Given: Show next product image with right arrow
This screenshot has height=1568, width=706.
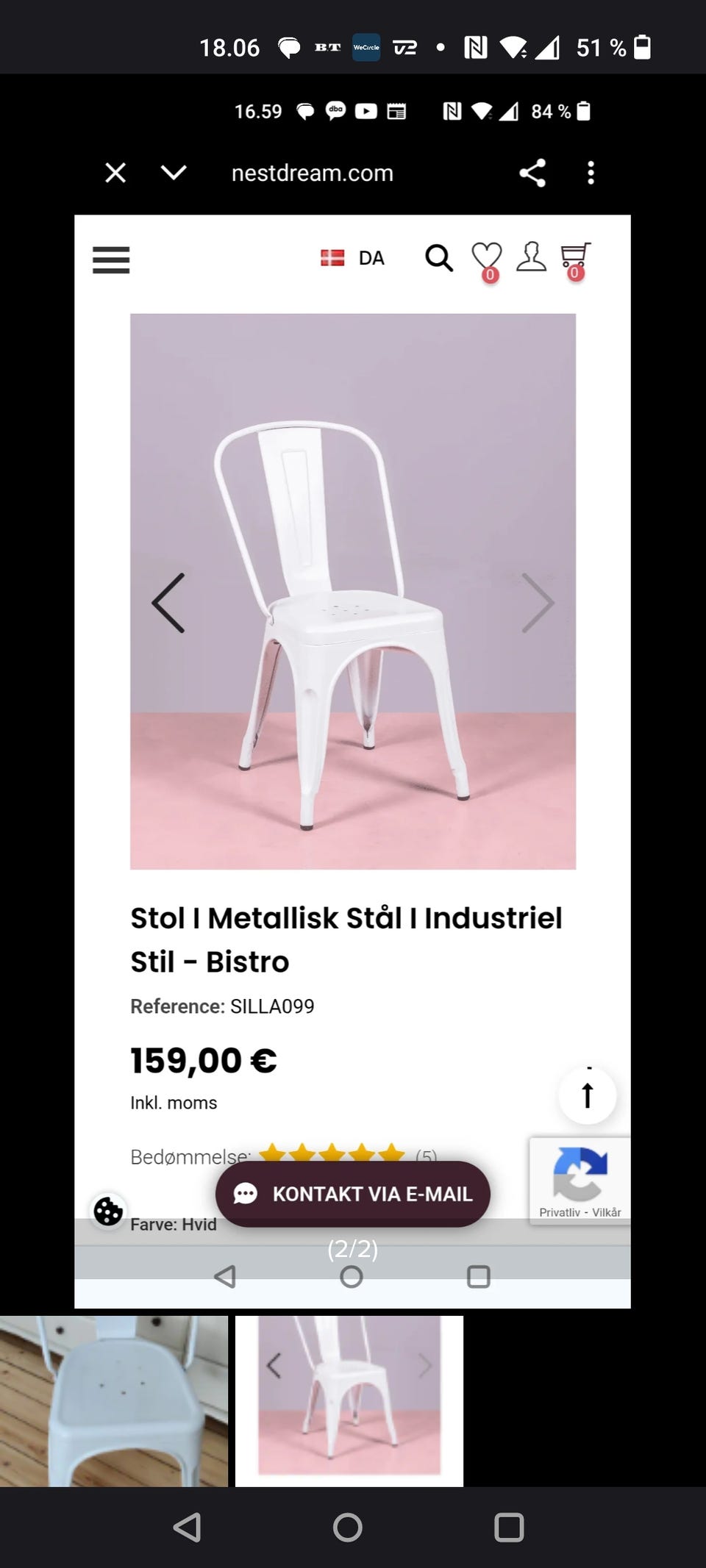Looking at the screenshot, I should point(539,603).
